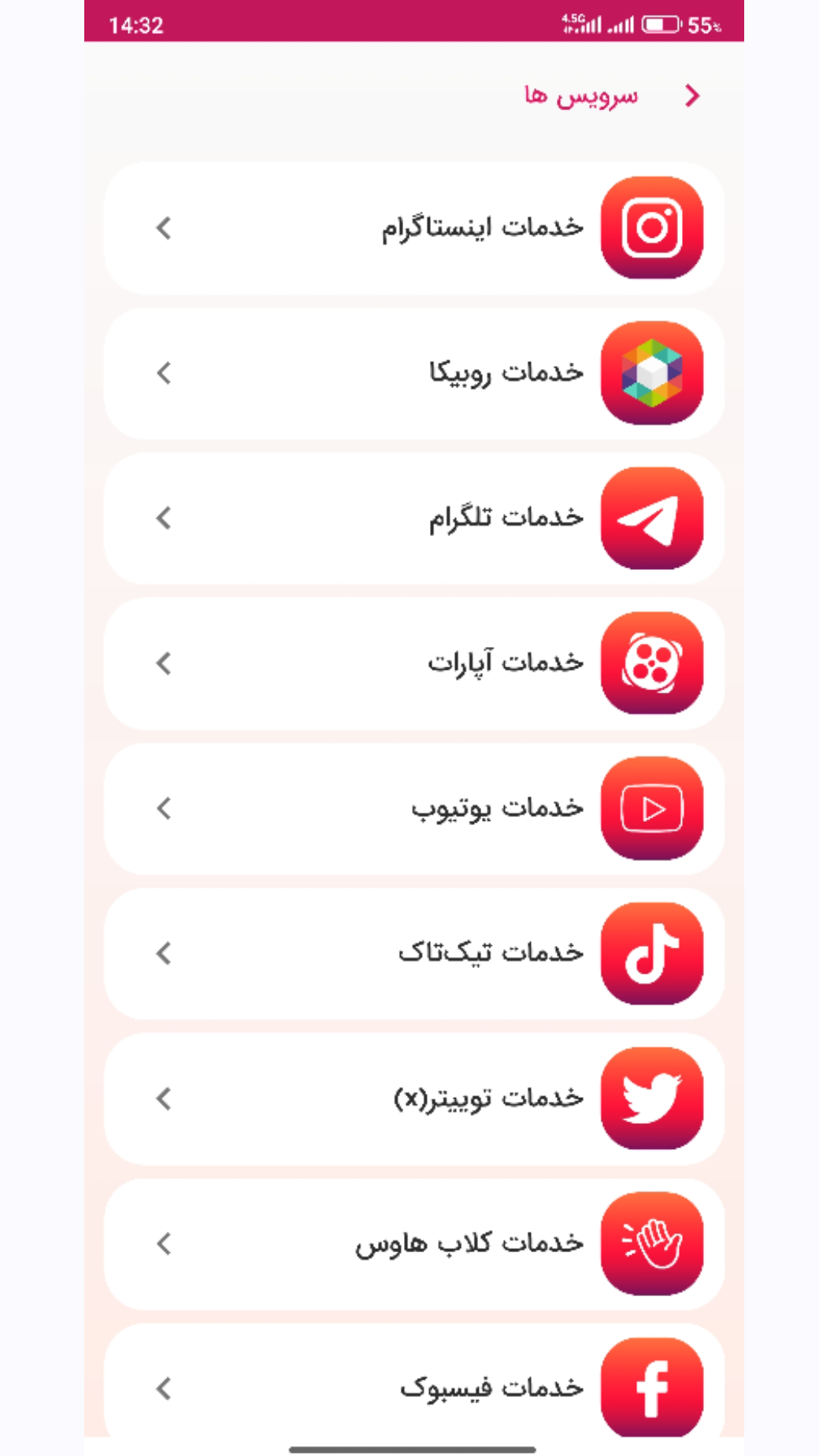Expand the chevron on خدمات یوتیوب

(164, 808)
